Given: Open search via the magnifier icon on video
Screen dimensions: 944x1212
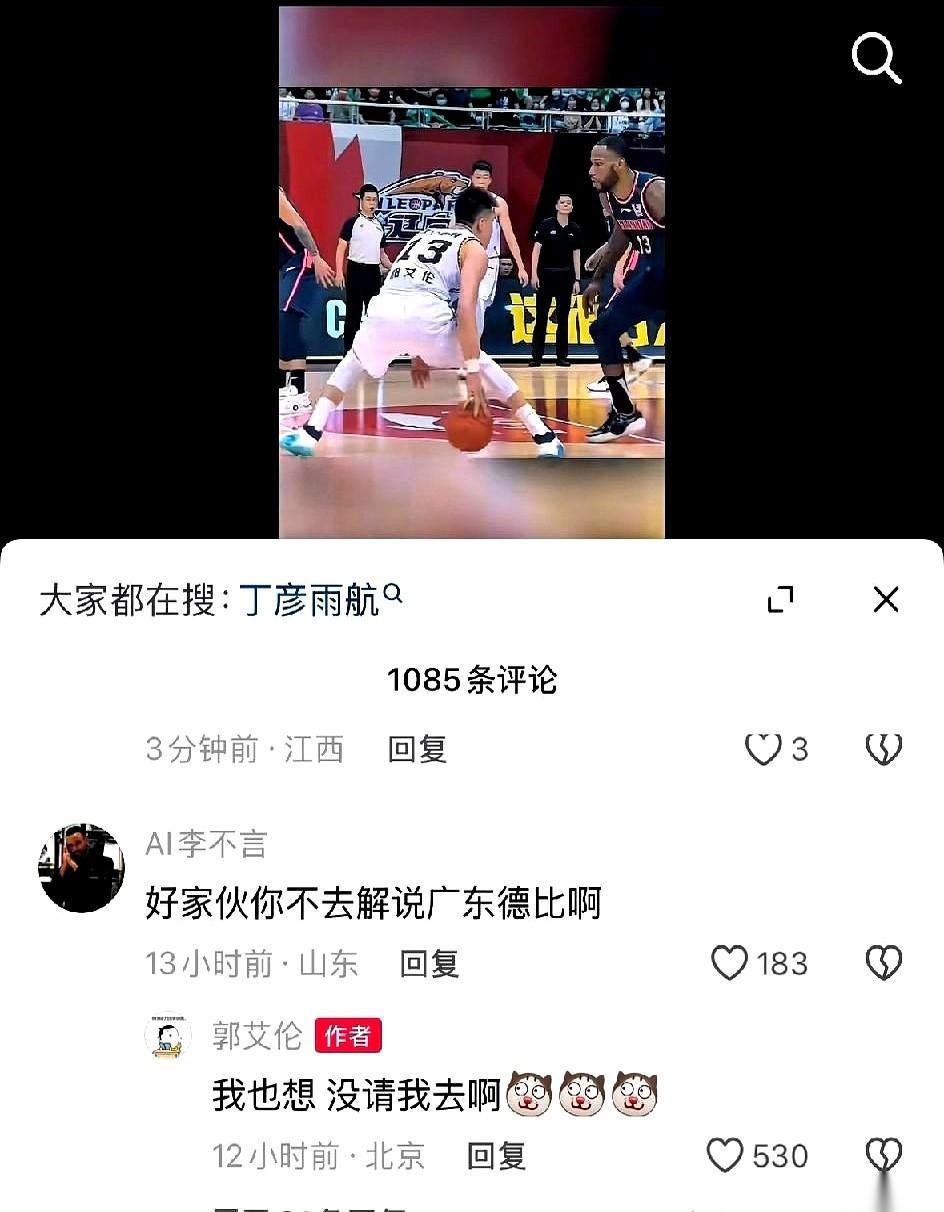Looking at the screenshot, I should coord(877,57).
